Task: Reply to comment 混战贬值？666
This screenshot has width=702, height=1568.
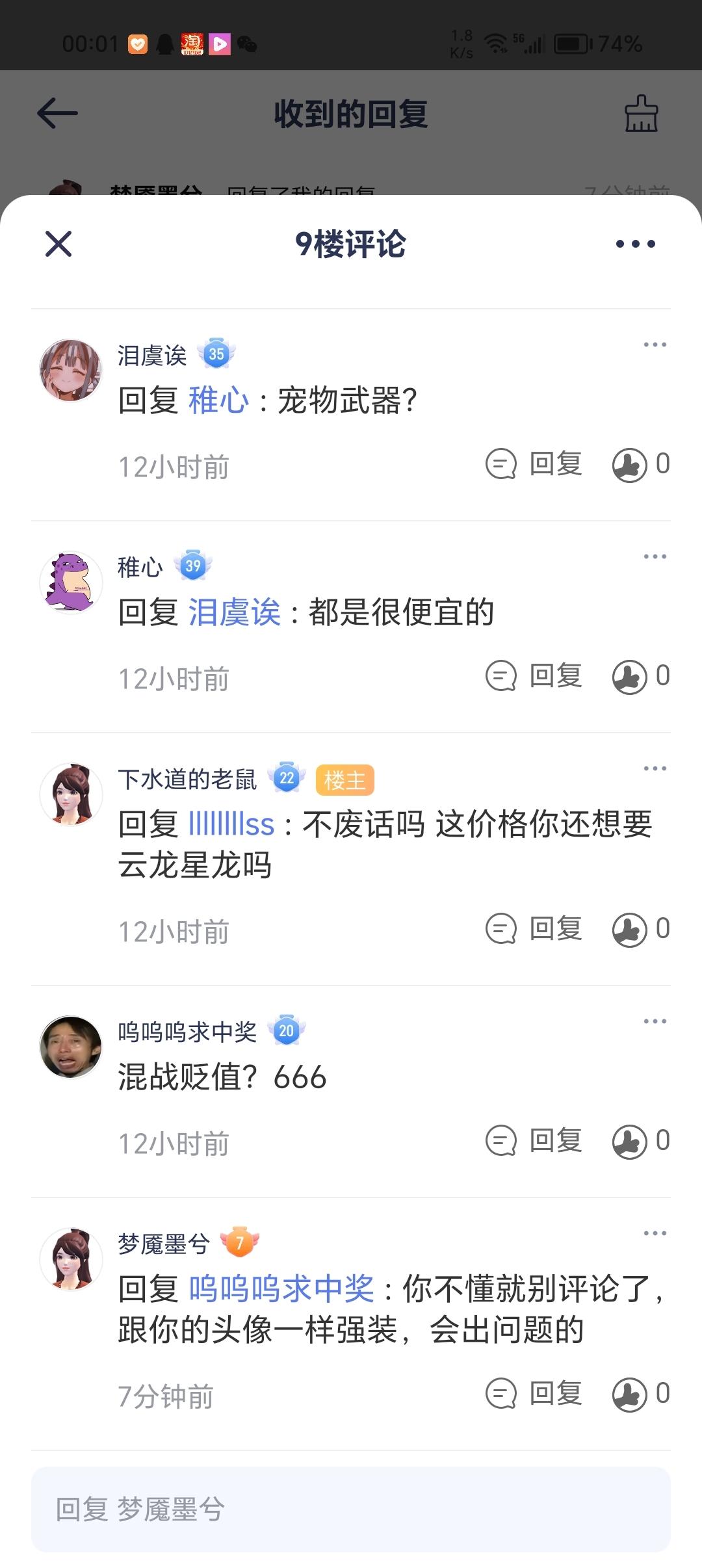Action: coord(534,1141)
